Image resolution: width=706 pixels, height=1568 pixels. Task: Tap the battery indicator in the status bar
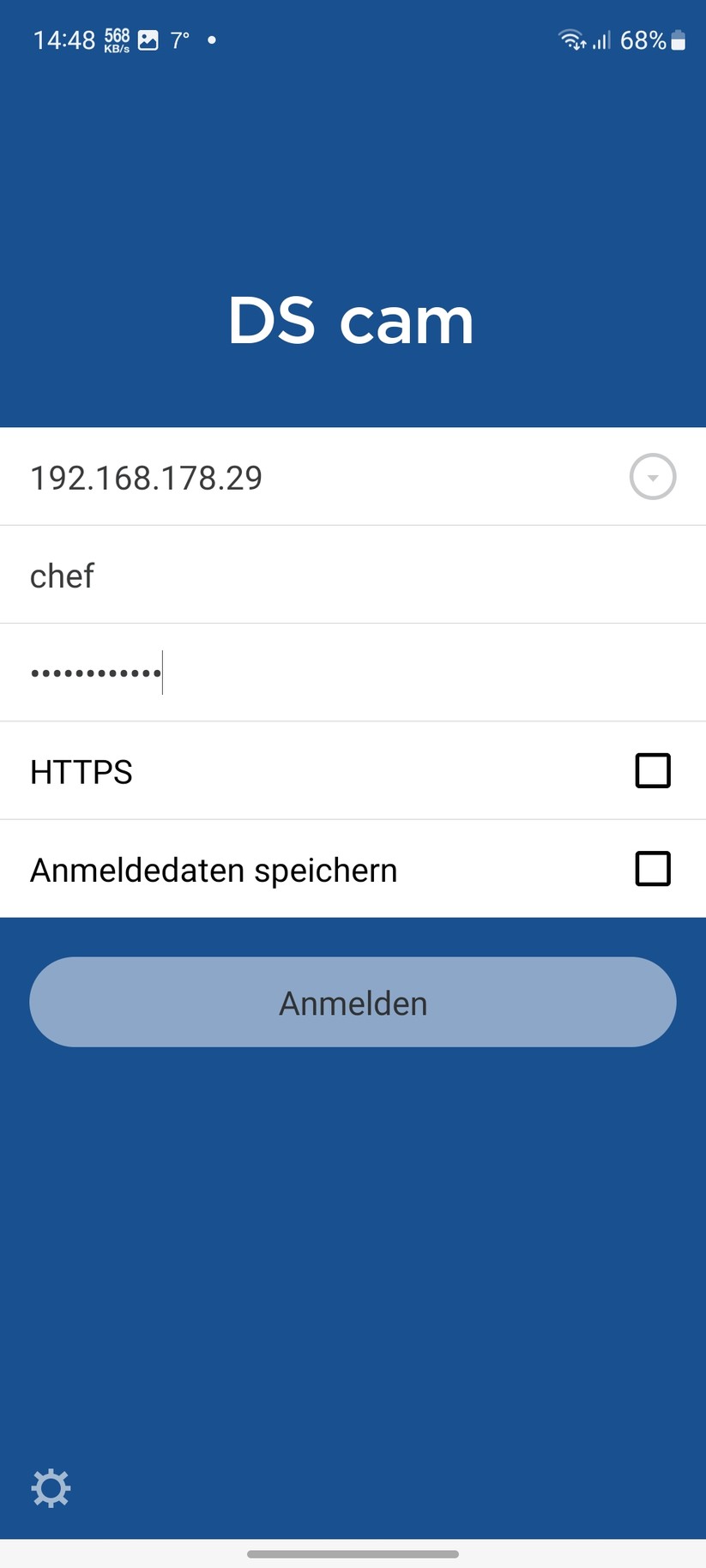click(679, 39)
